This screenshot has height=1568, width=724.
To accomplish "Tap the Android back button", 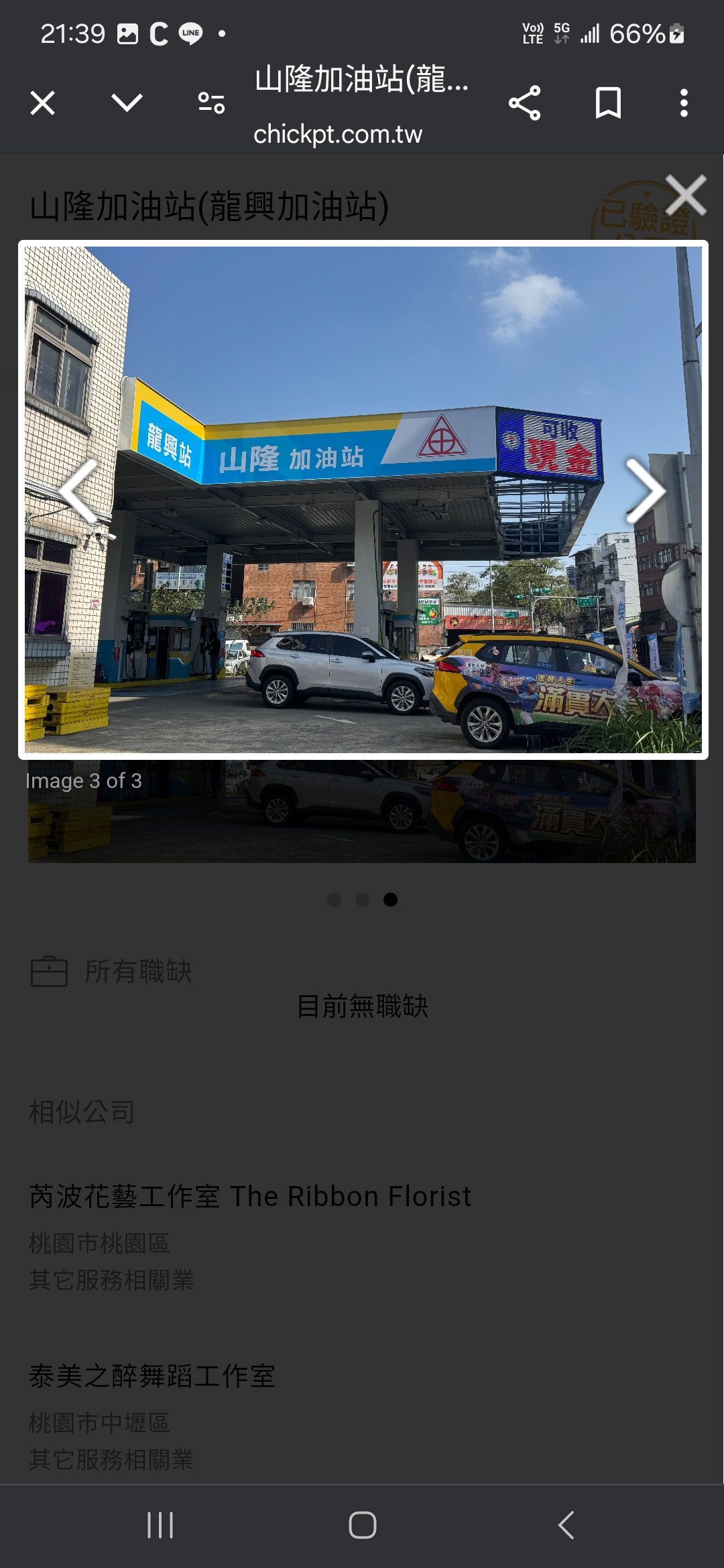I will point(566,1525).
